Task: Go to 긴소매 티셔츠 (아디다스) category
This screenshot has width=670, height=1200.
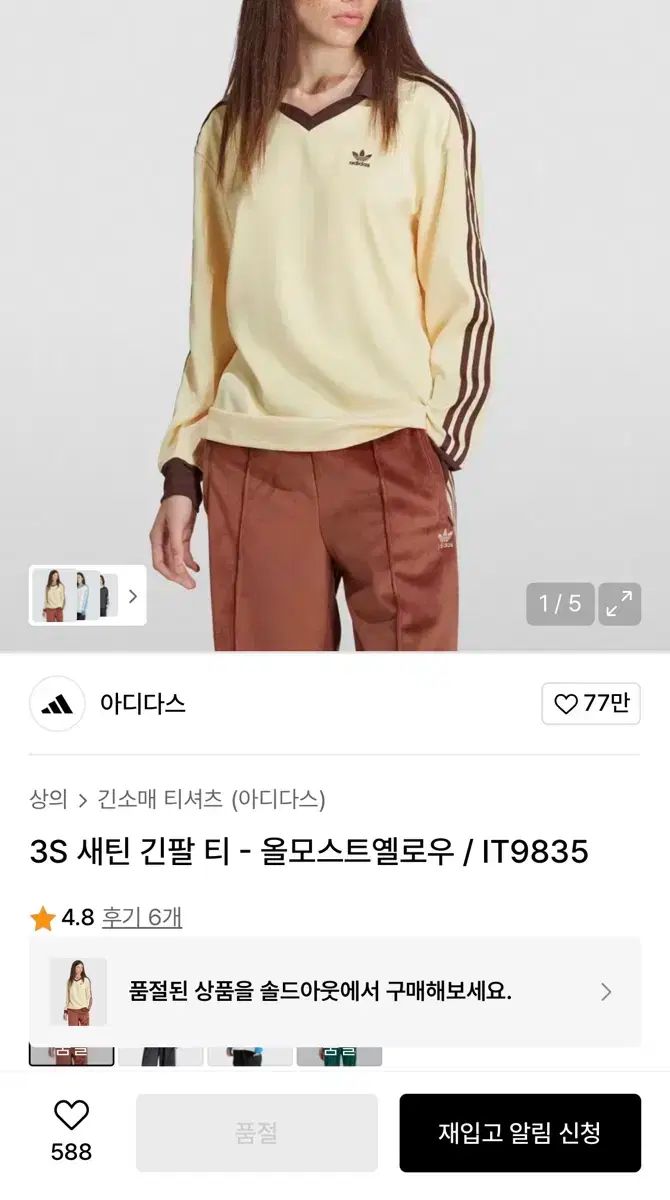Action: pyautogui.click(x=211, y=799)
